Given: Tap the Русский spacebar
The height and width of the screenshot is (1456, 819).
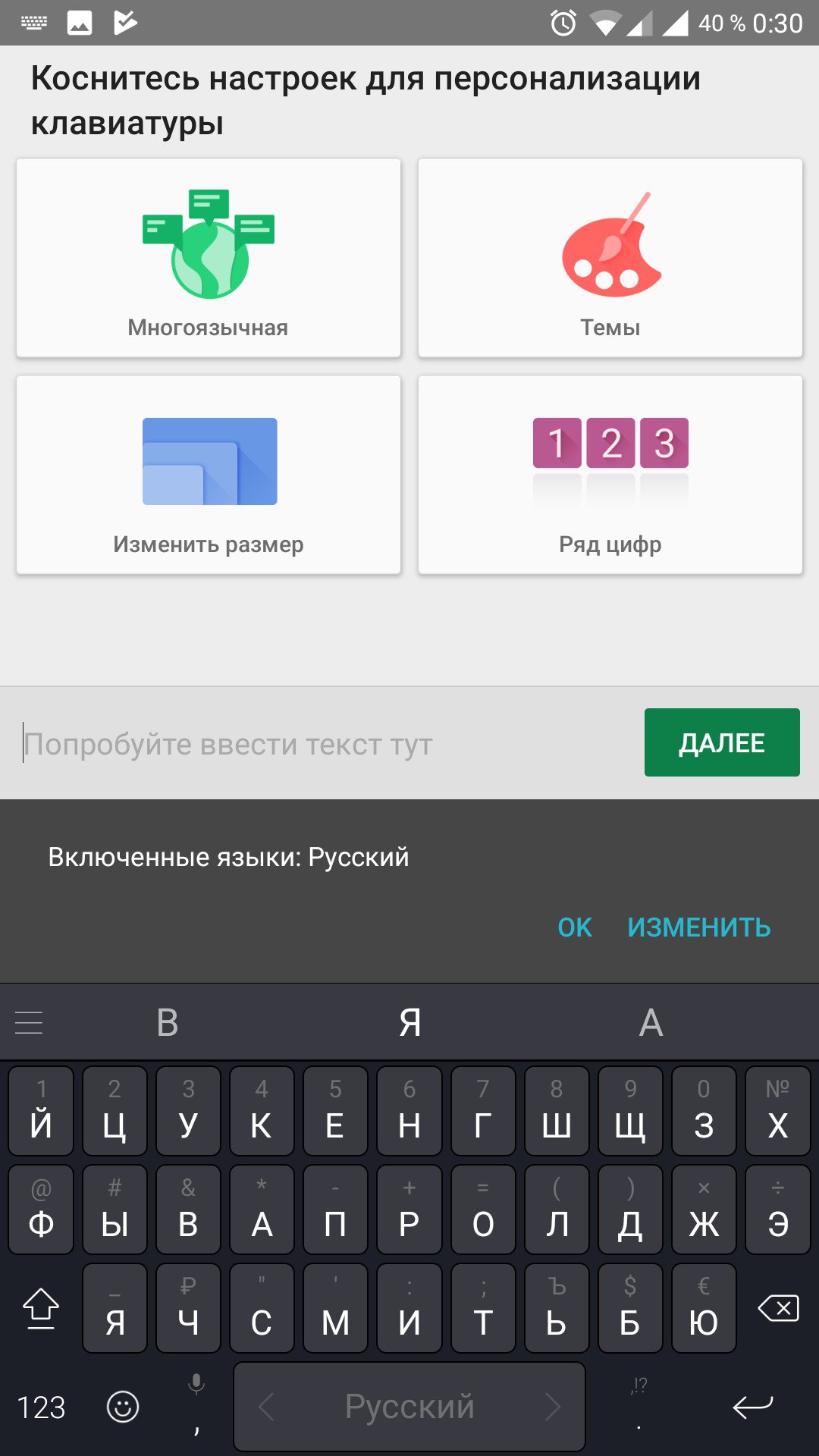Looking at the screenshot, I should click(x=409, y=1407).
